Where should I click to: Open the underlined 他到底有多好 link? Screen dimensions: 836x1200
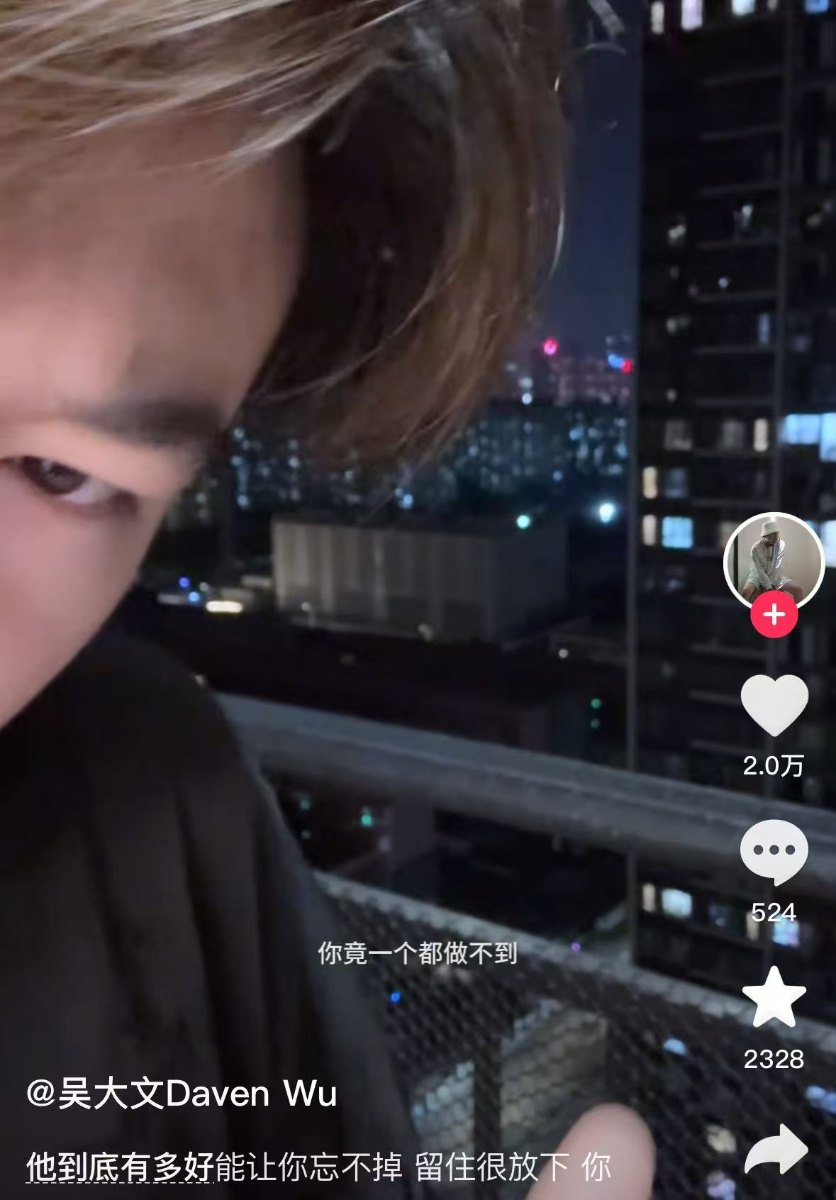119,1166
